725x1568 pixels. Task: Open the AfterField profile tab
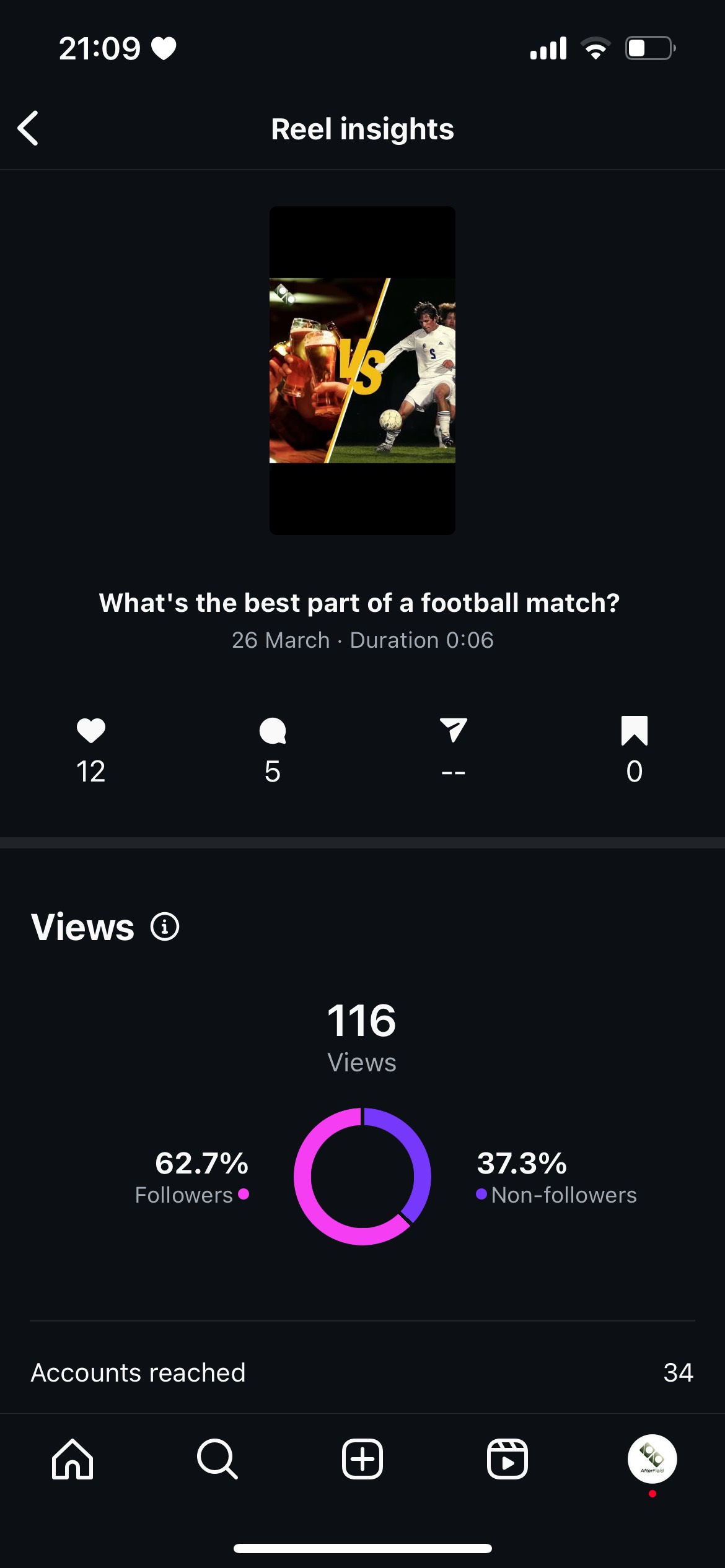pyautogui.click(x=652, y=1459)
